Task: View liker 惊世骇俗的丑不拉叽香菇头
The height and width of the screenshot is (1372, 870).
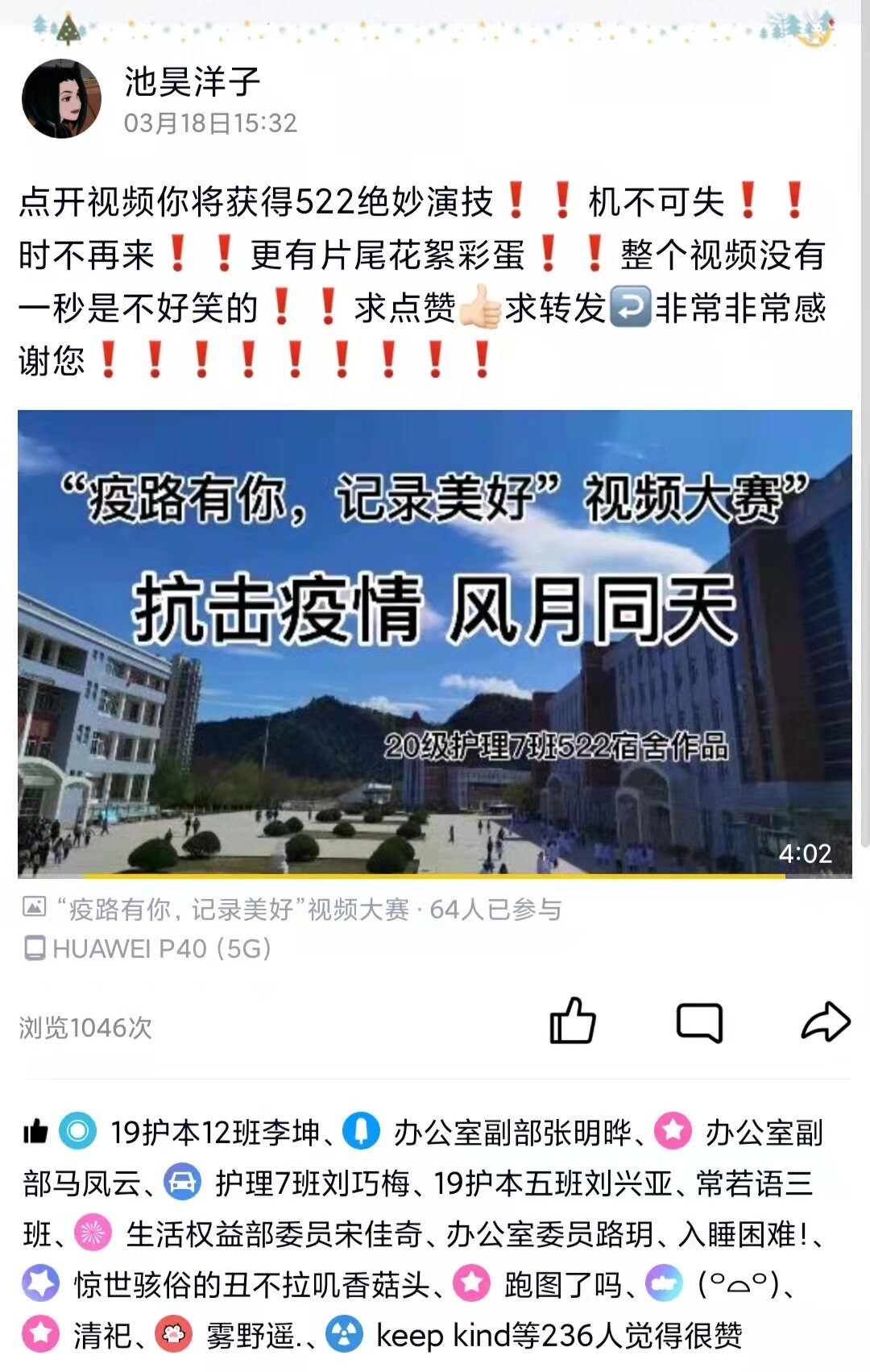Action: pos(251,1285)
